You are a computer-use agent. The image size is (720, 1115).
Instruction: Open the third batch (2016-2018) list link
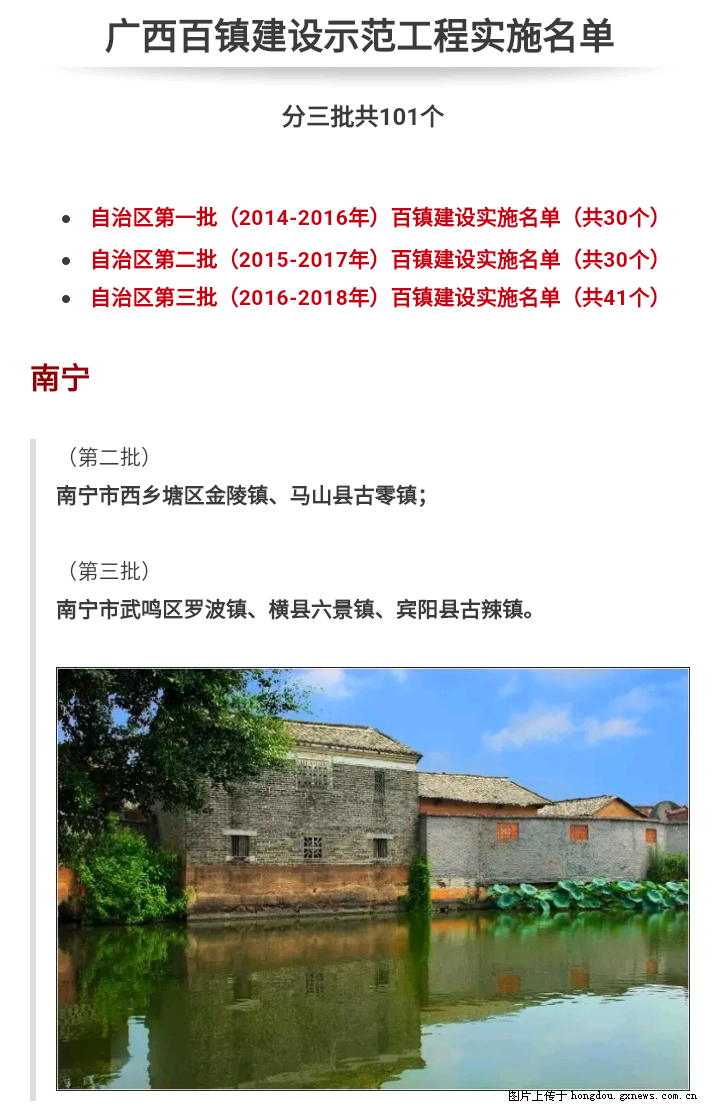[376, 298]
